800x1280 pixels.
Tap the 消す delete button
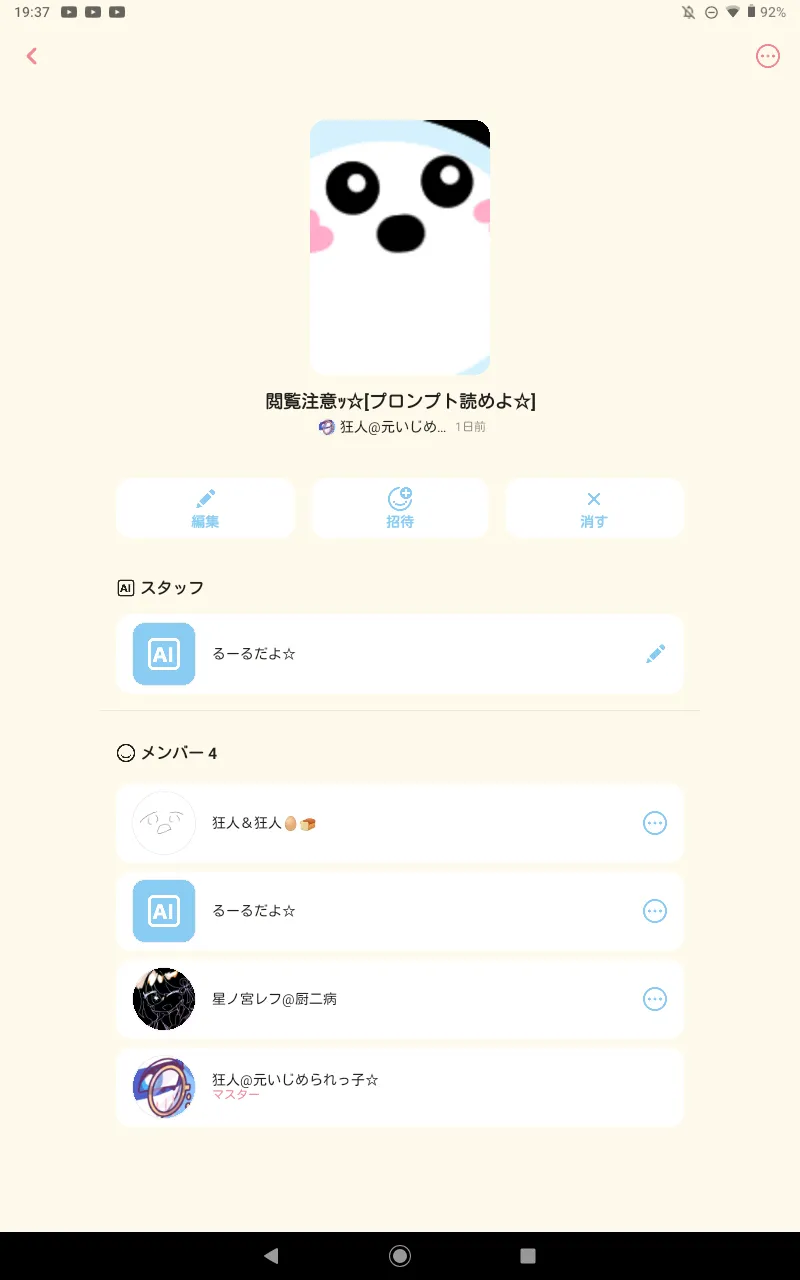(594, 508)
